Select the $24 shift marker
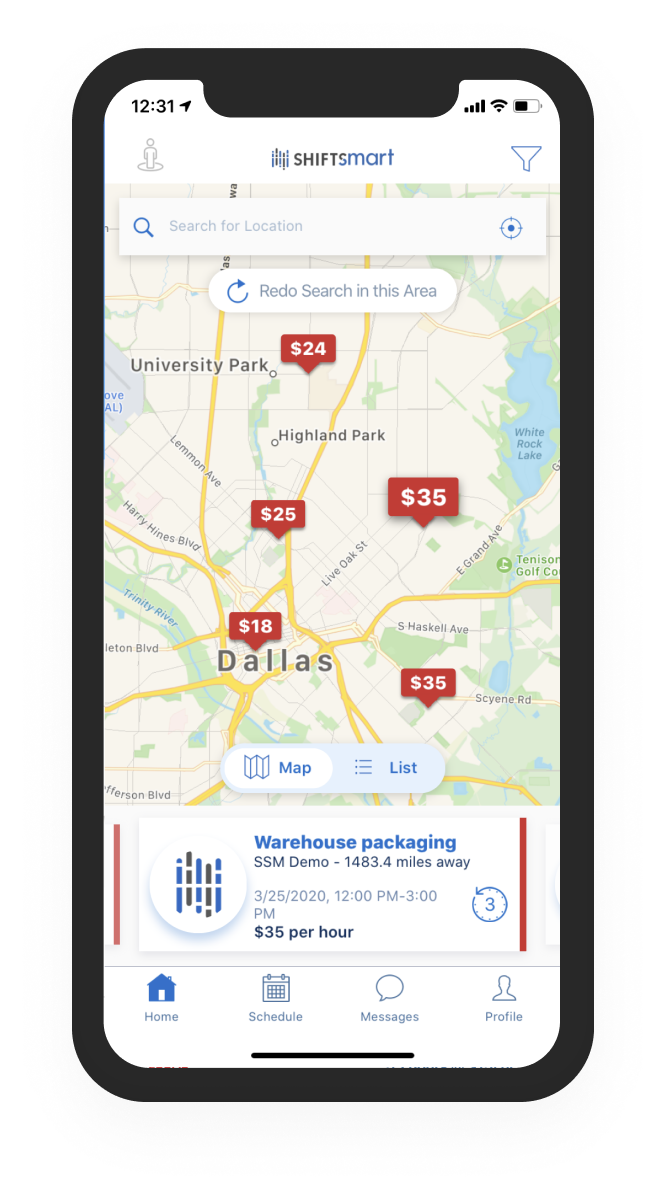The width and height of the screenshot is (666, 1197). tap(308, 349)
